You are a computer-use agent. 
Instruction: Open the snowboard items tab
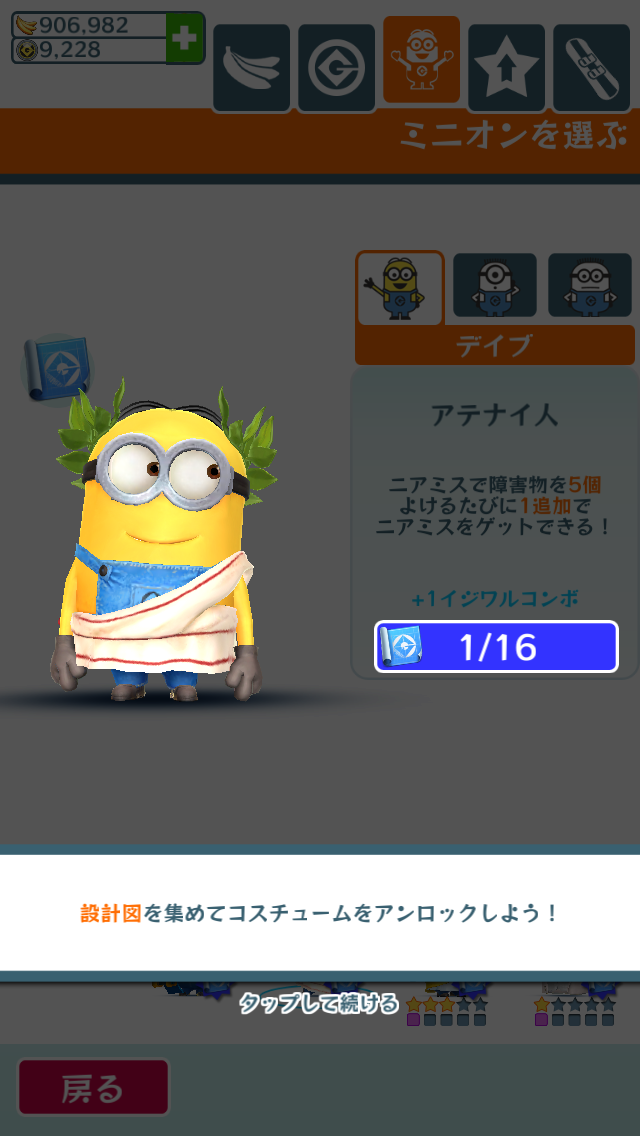pyautogui.click(x=591, y=66)
